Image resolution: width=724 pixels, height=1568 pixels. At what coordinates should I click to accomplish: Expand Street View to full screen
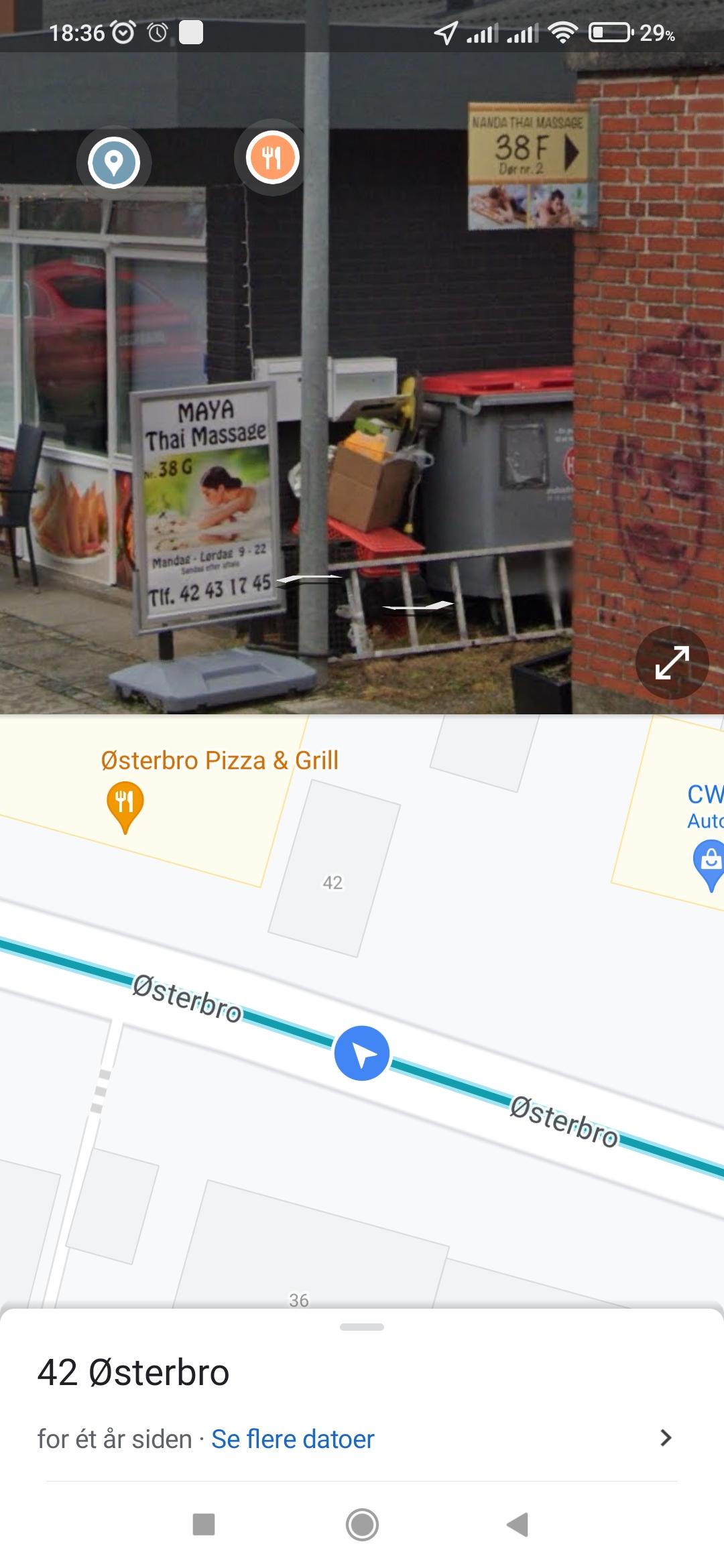pyautogui.click(x=672, y=663)
